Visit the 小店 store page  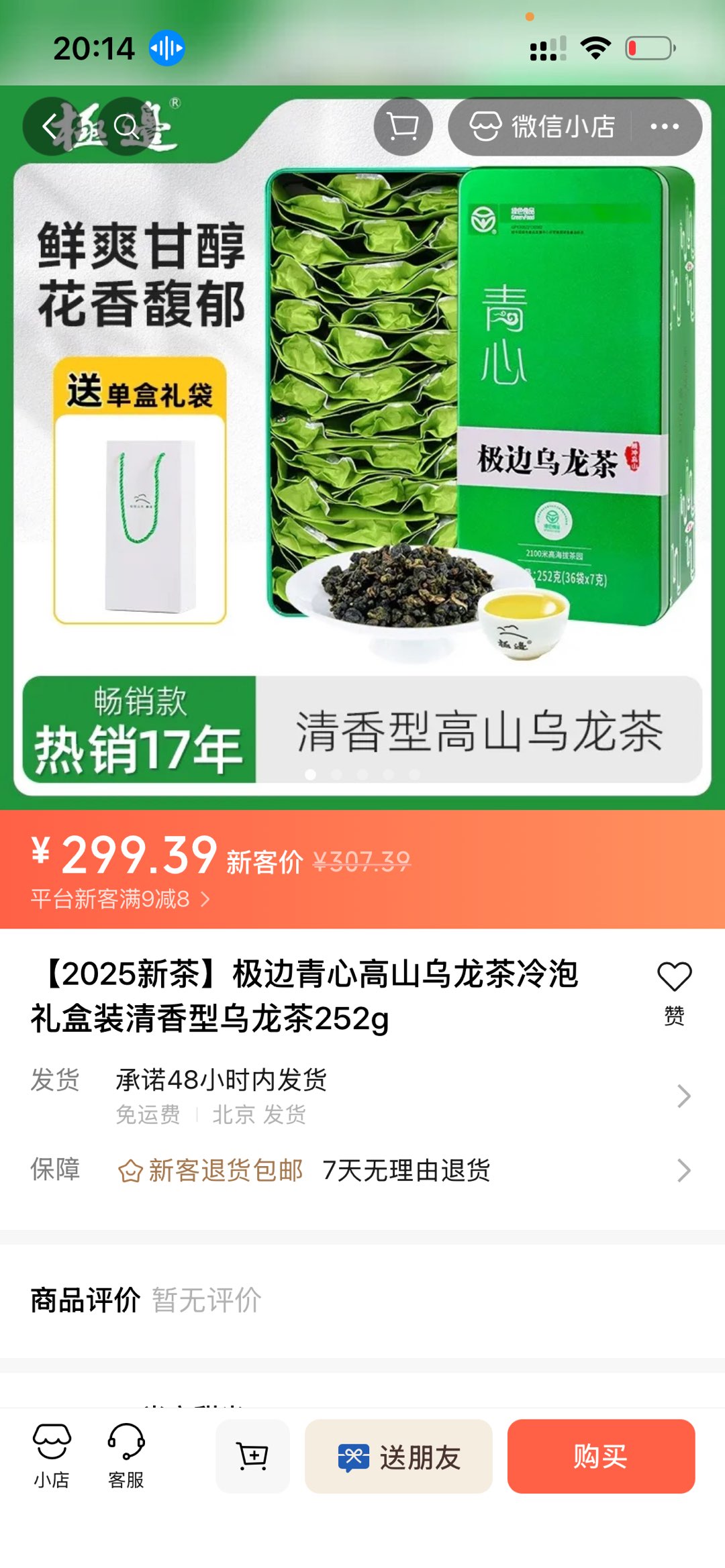coord(52,1456)
